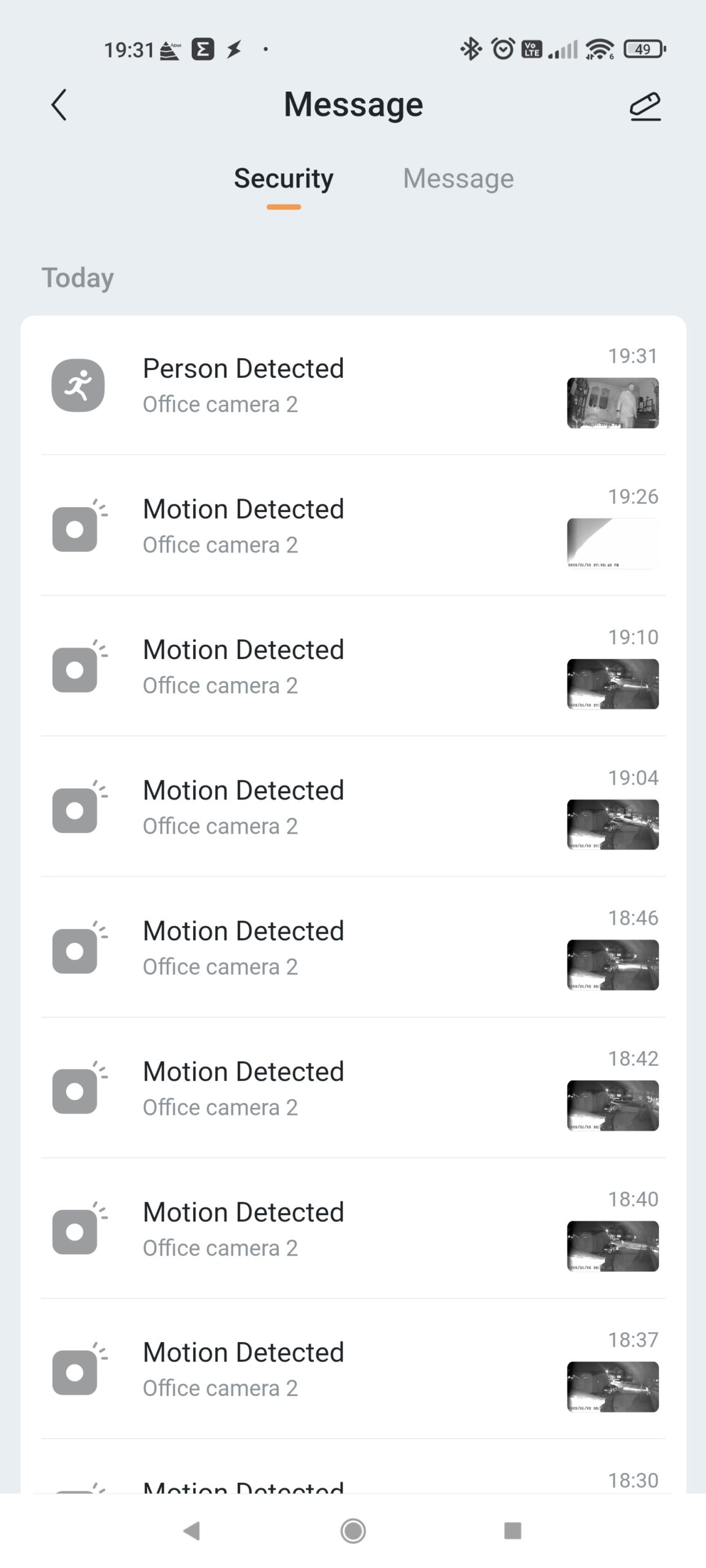Open the Person Detected alert at 19:31

353,385
